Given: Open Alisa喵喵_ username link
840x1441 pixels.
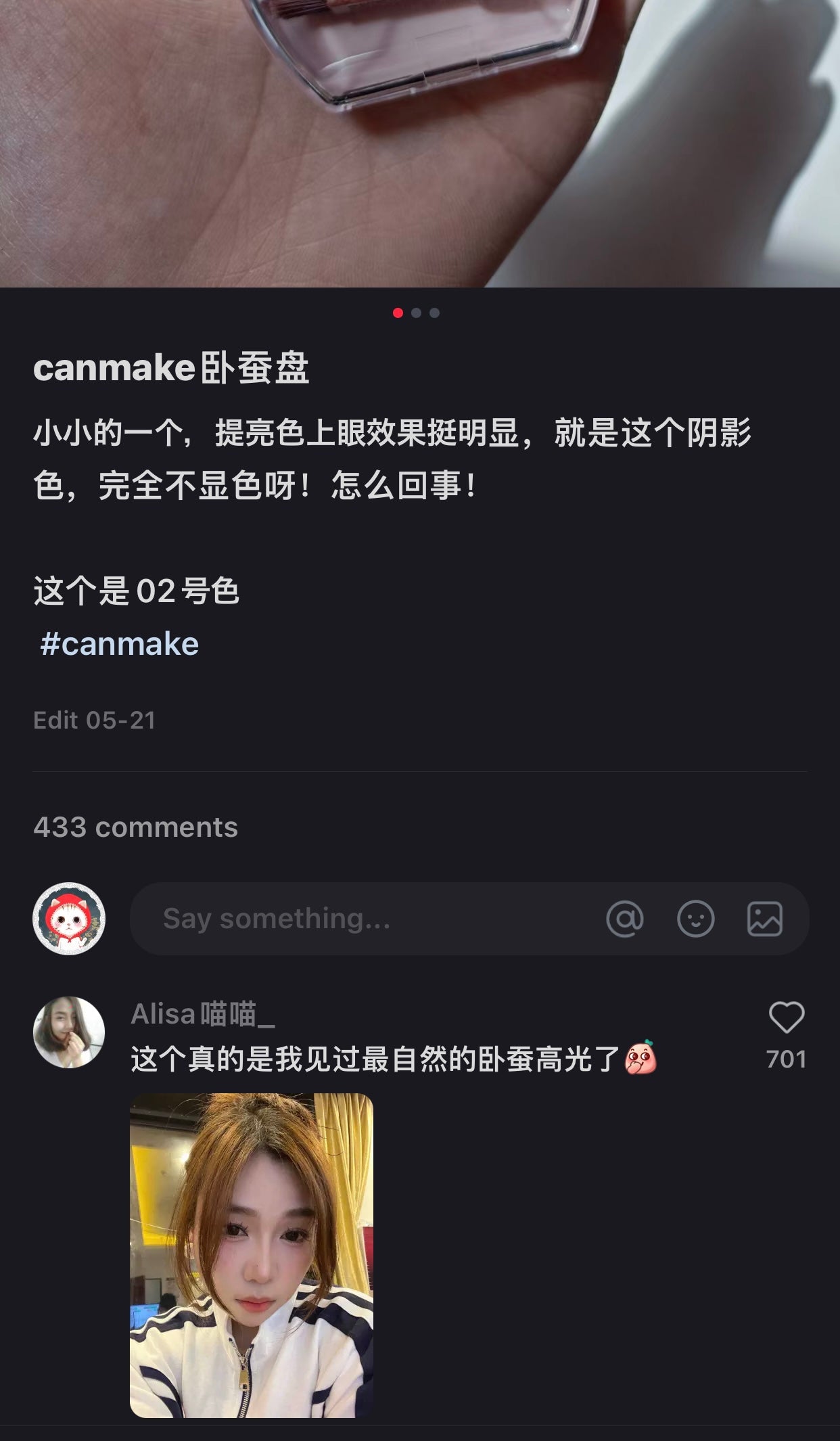Looking at the screenshot, I should click(x=203, y=1014).
